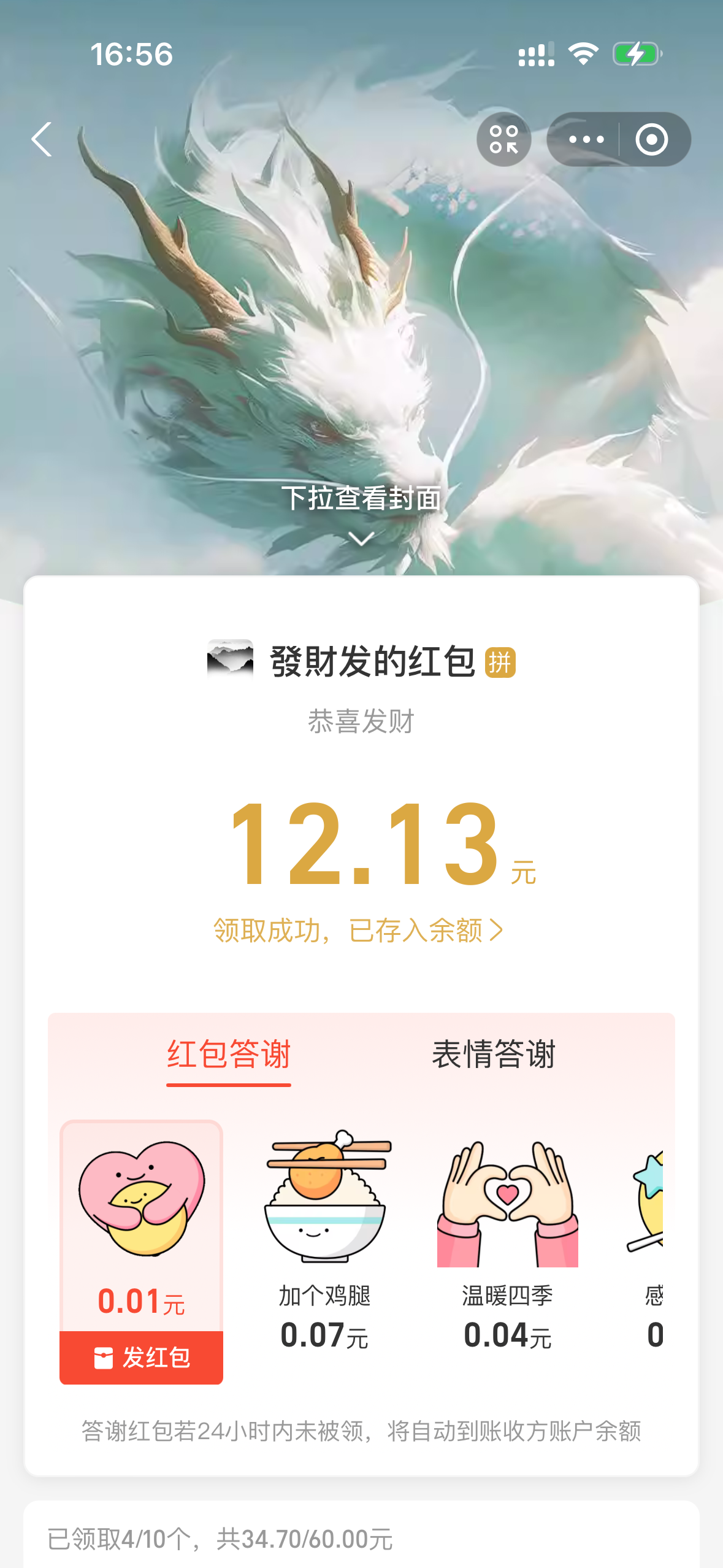Open the mini-program switcher icon
The image size is (723, 1568).
tap(503, 139)
